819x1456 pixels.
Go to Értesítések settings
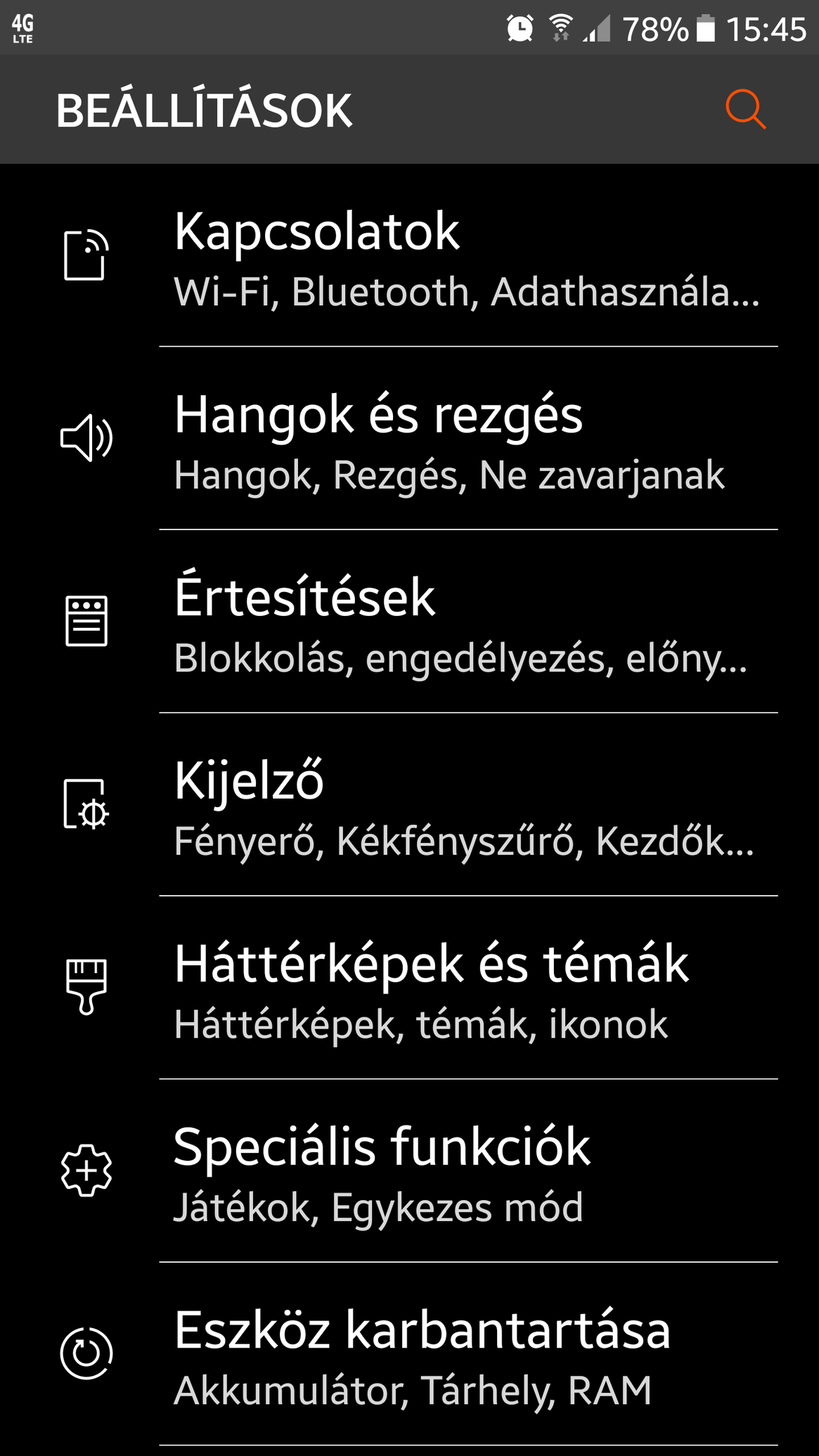click(x=409, y=621)
